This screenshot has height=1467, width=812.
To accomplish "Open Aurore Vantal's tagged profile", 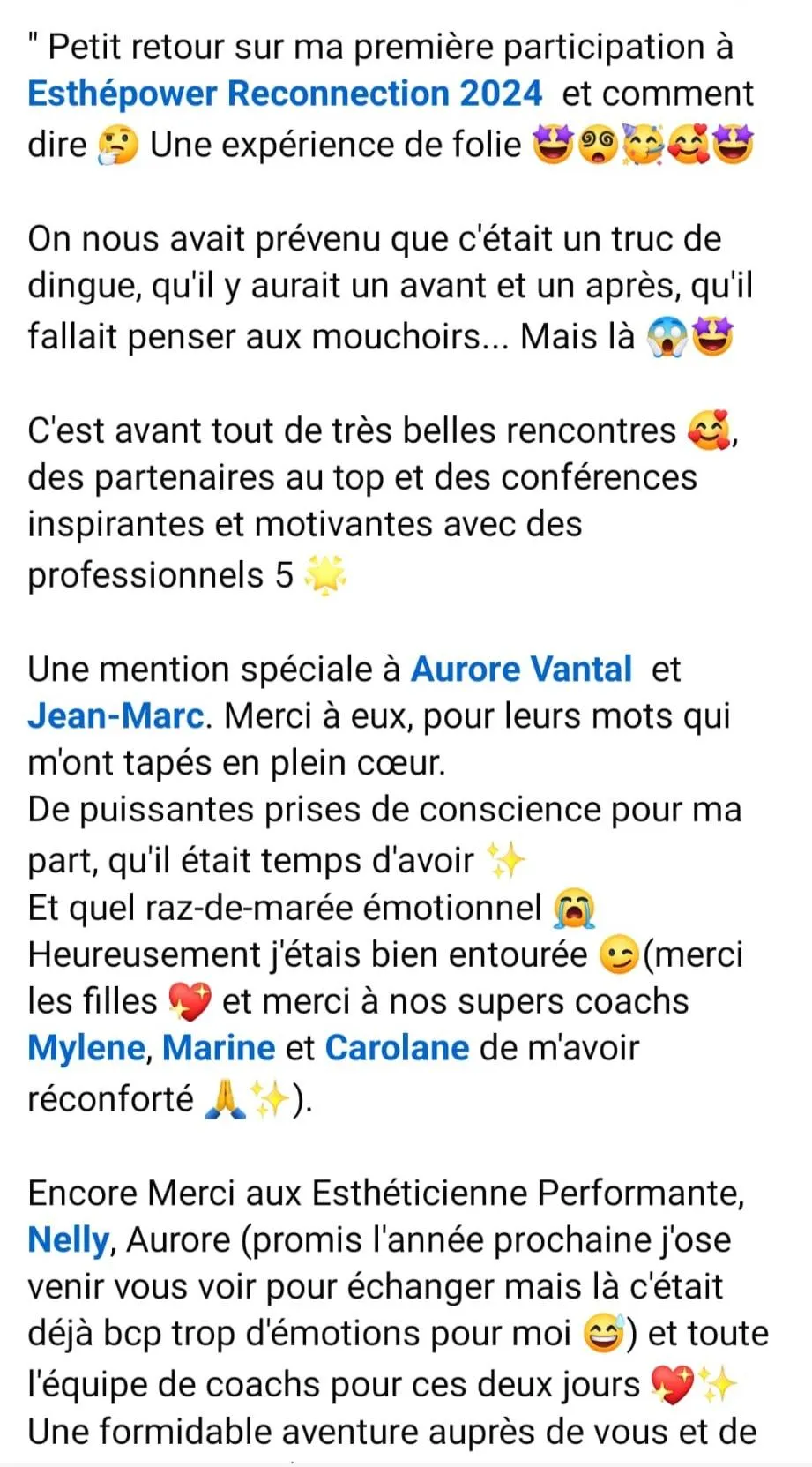I will (x=521, y=669).
